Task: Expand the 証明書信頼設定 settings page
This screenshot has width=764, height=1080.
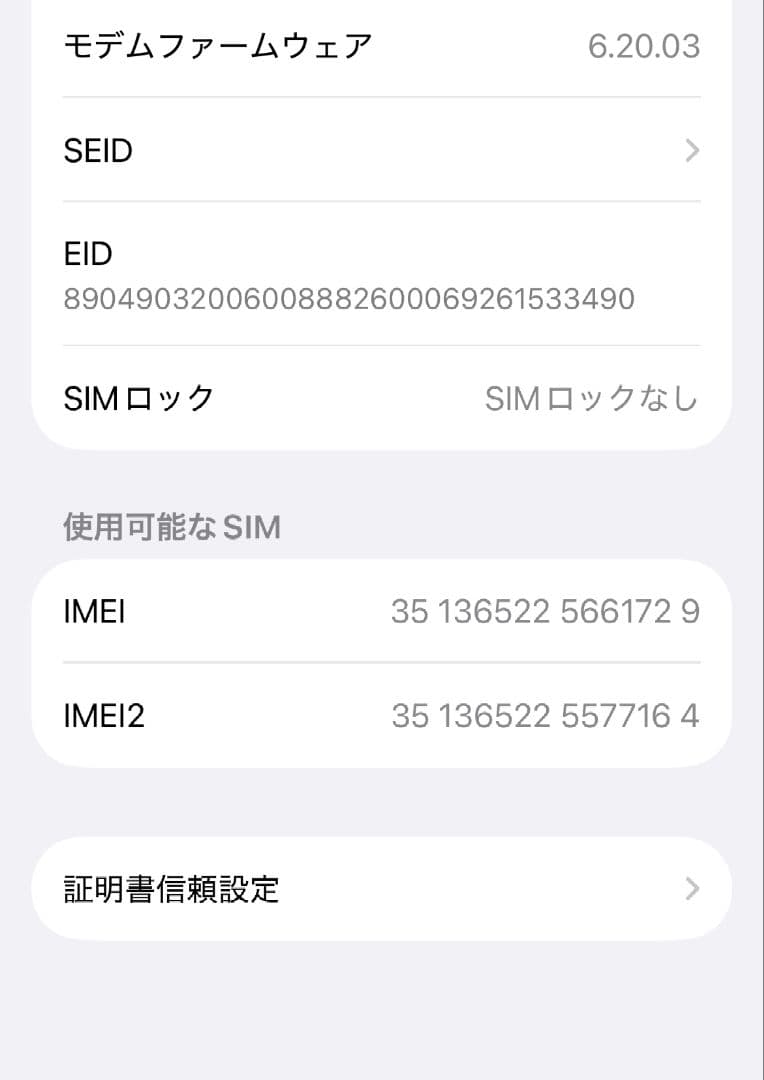Action: coord(380,887)
